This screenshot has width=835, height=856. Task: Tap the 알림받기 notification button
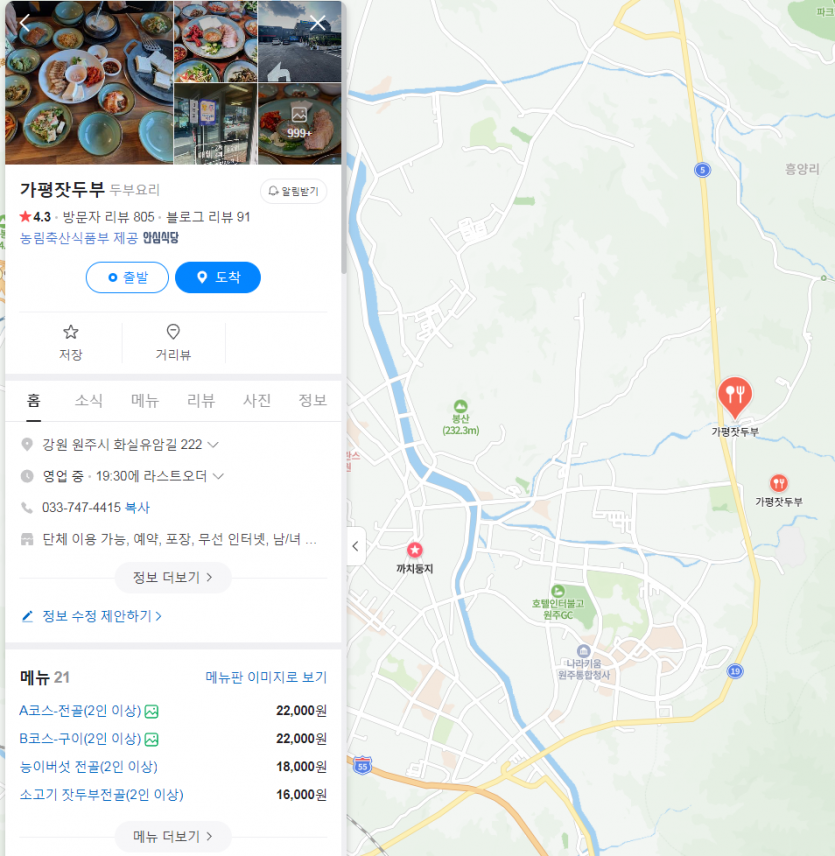point(293,191)
